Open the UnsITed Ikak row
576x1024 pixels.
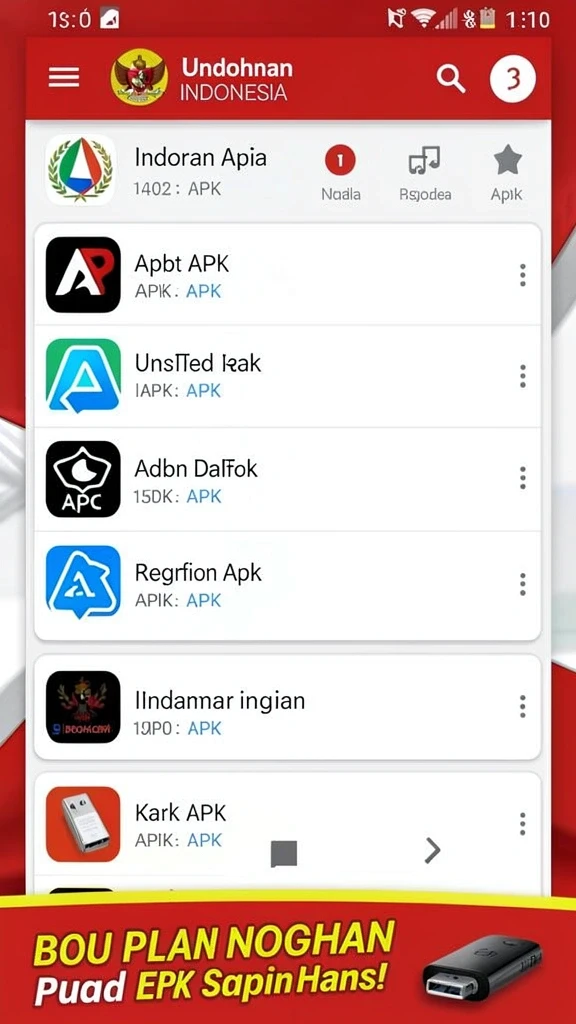point(287,376)
